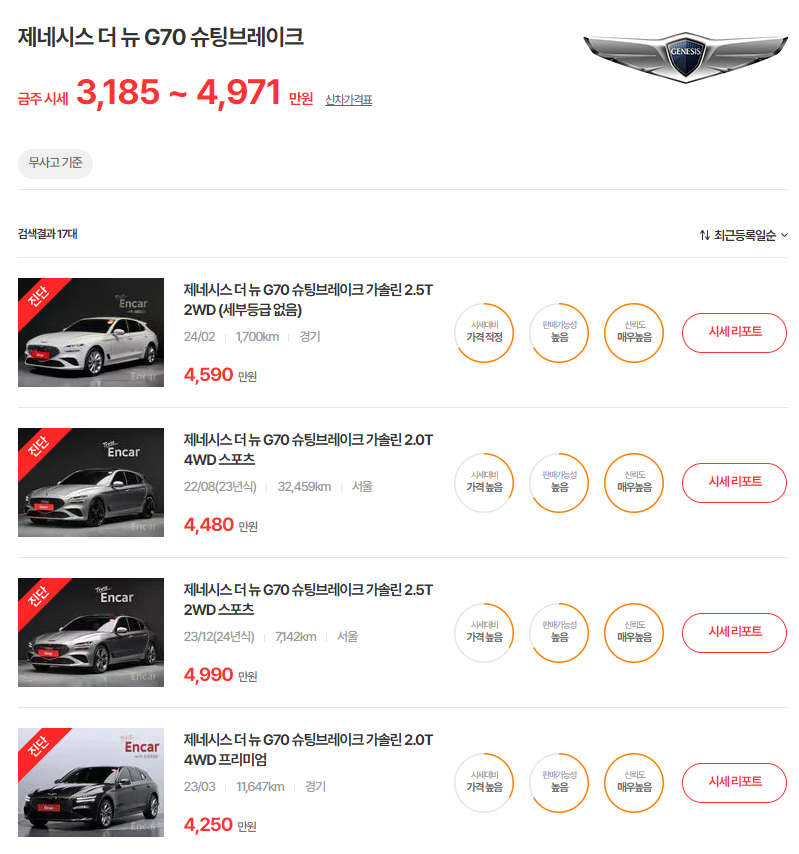Click the first car's photo thumbnail
Screen dimensions: 799x854
point(90,333)
